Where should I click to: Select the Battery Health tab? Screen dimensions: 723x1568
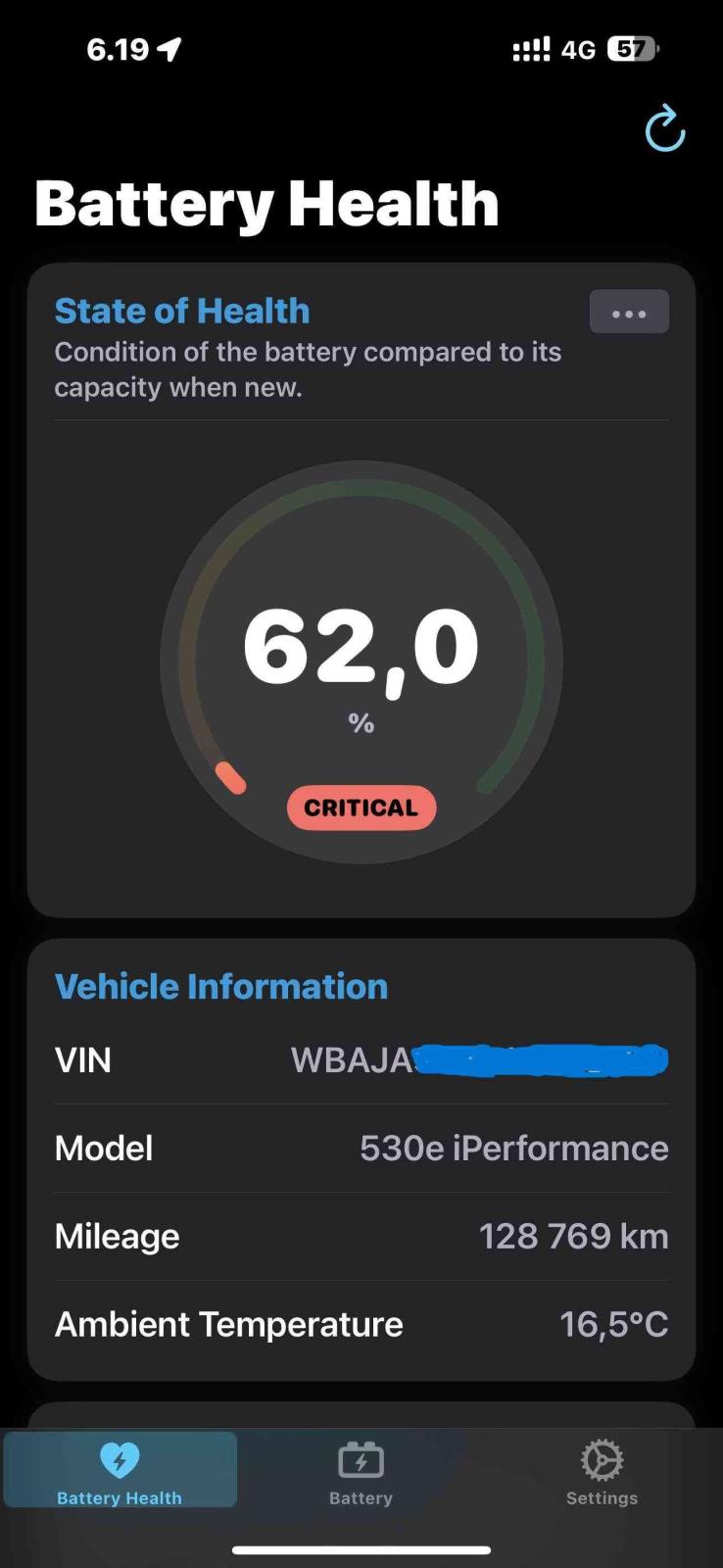point(120,1471)
